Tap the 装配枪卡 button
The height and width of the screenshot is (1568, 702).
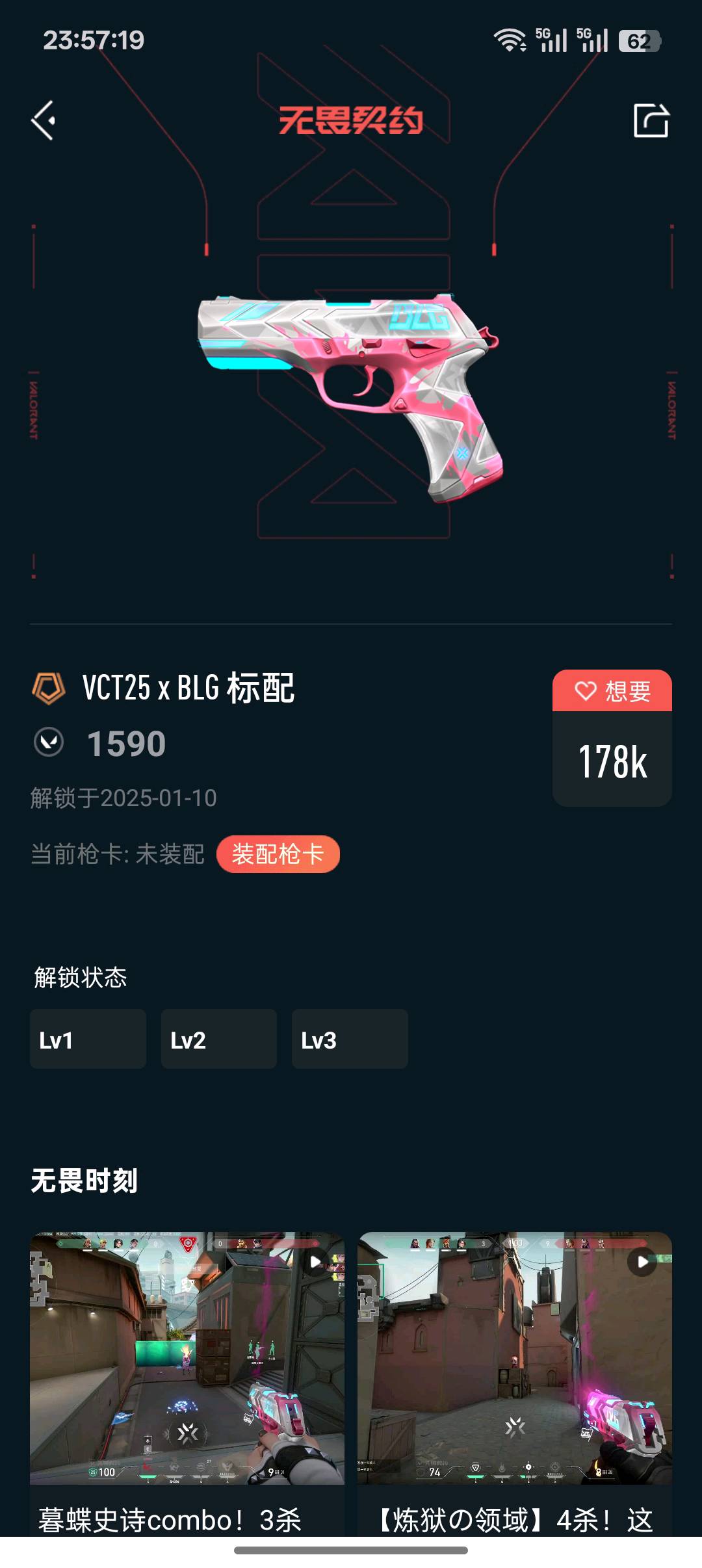(x=278, y=854)
